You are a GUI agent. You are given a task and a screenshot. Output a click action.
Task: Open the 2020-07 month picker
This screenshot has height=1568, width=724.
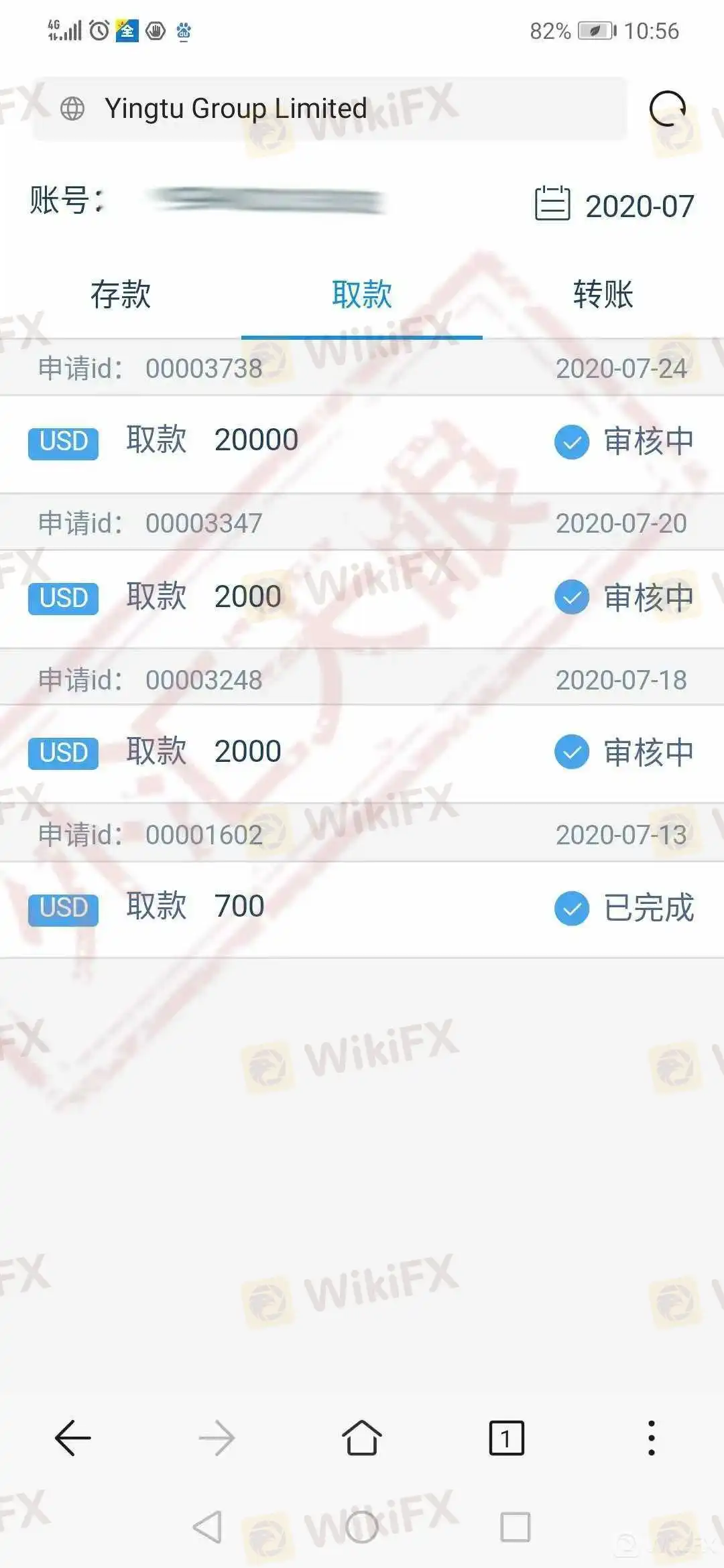pos(614,205)
